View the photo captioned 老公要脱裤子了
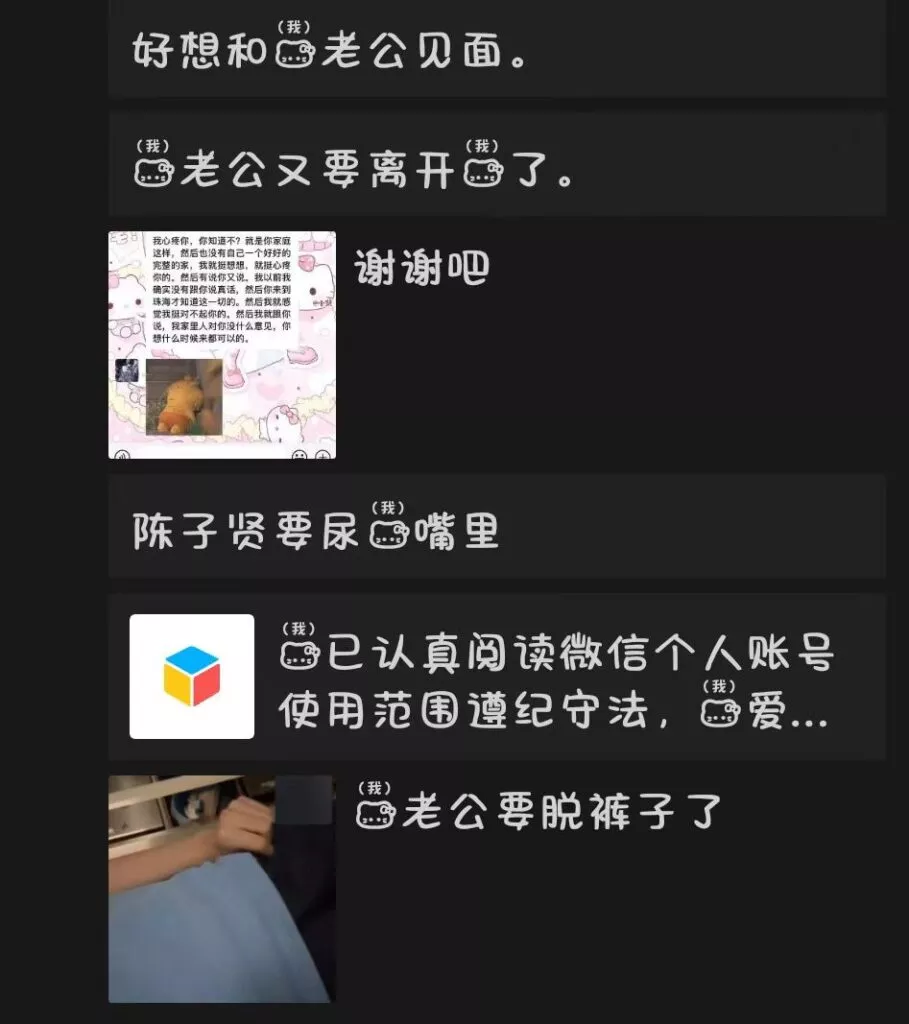Screen dimensions: 909x1024 (x=220, y=888)
